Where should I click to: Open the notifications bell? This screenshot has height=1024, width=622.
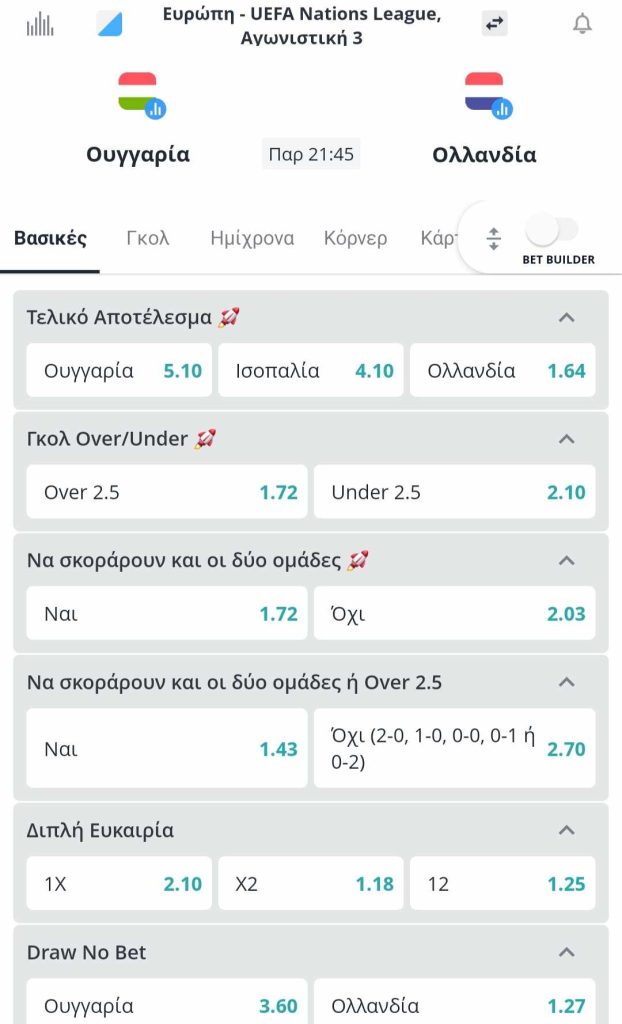tap(582, 24)
